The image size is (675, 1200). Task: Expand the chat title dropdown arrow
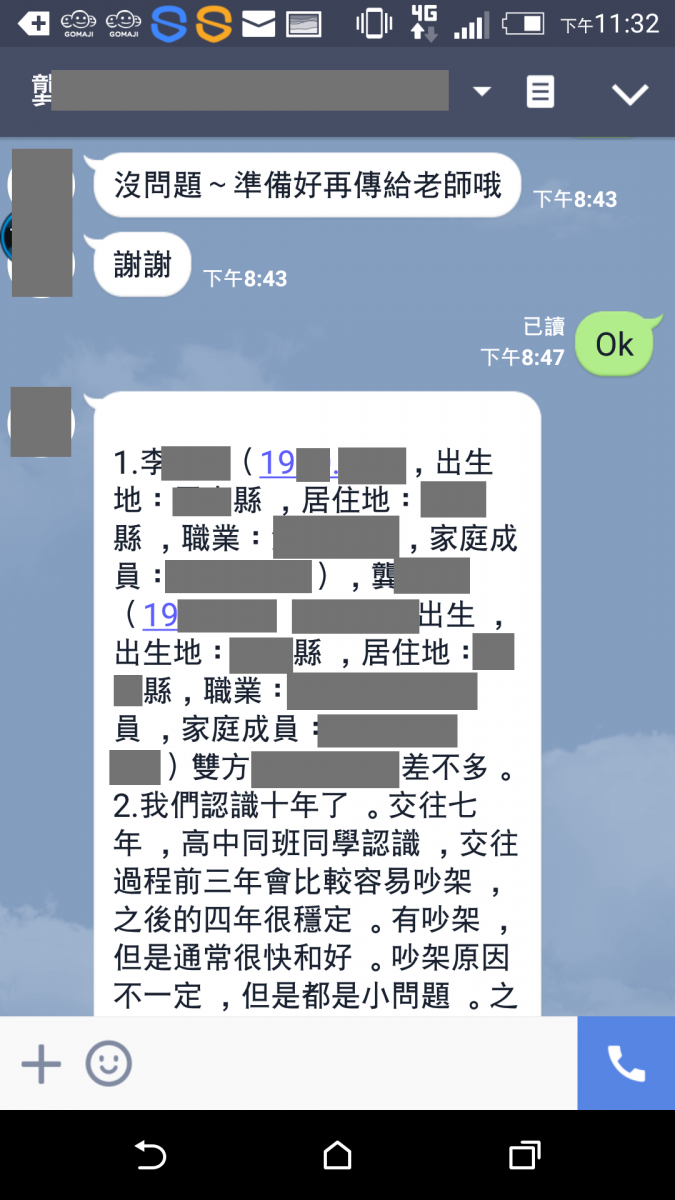click(482, 92)
